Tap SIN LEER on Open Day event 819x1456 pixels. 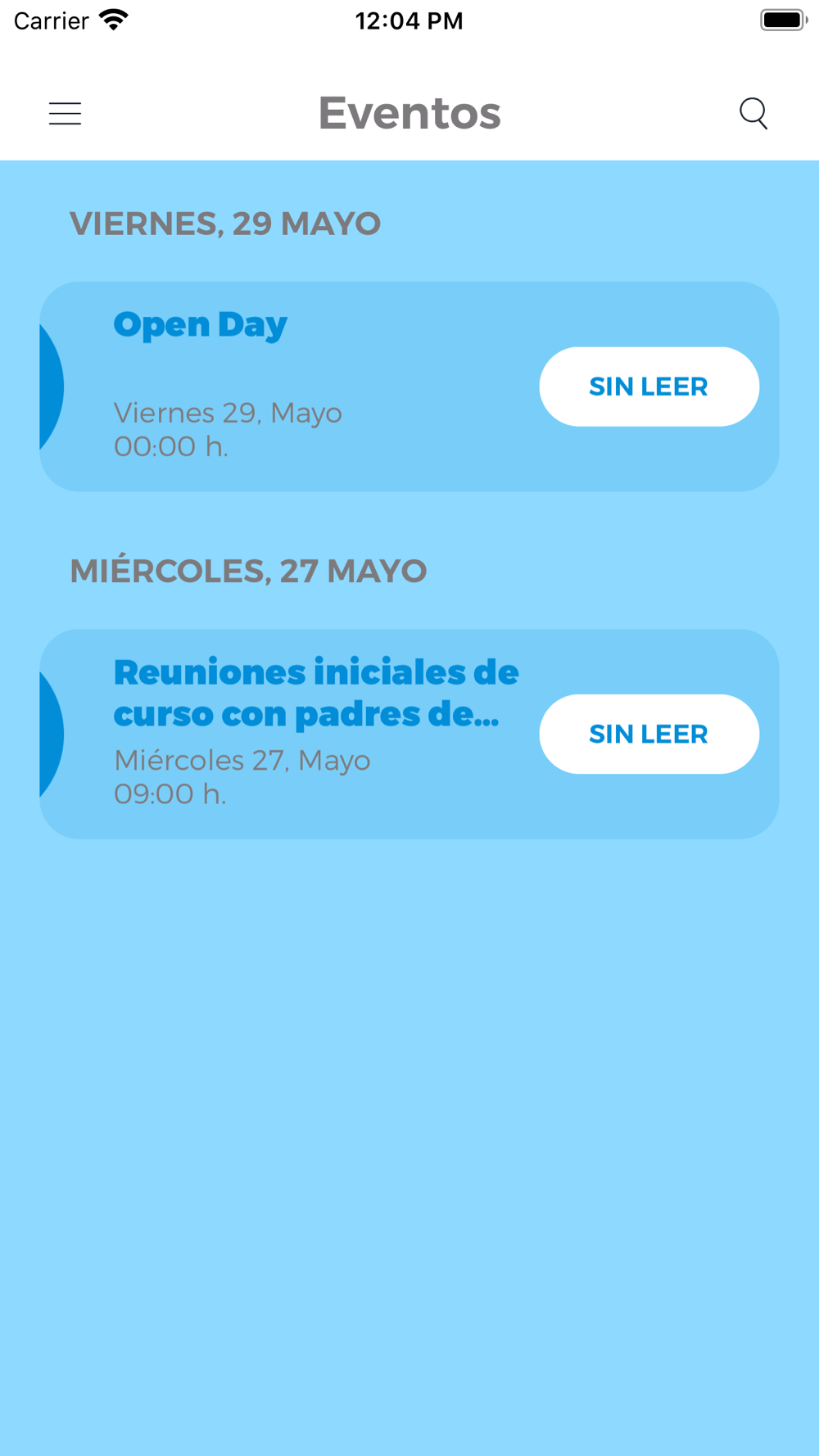649,387
